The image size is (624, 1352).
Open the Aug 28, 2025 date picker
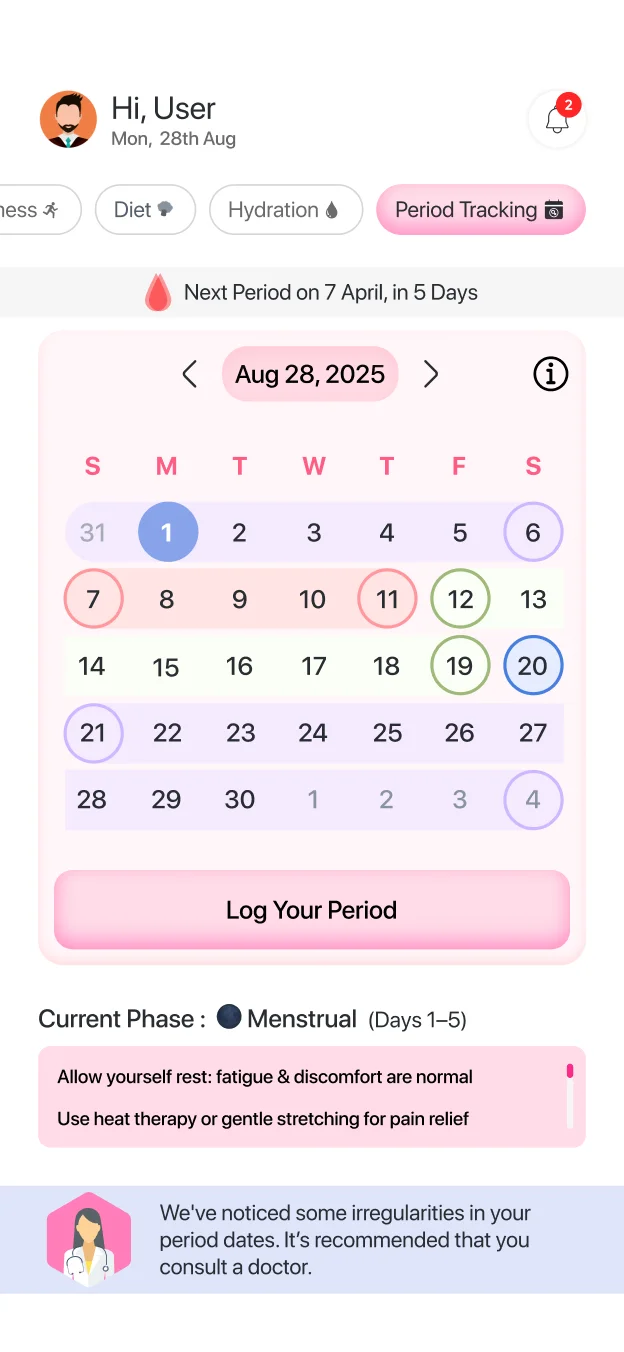coord(310,374)
